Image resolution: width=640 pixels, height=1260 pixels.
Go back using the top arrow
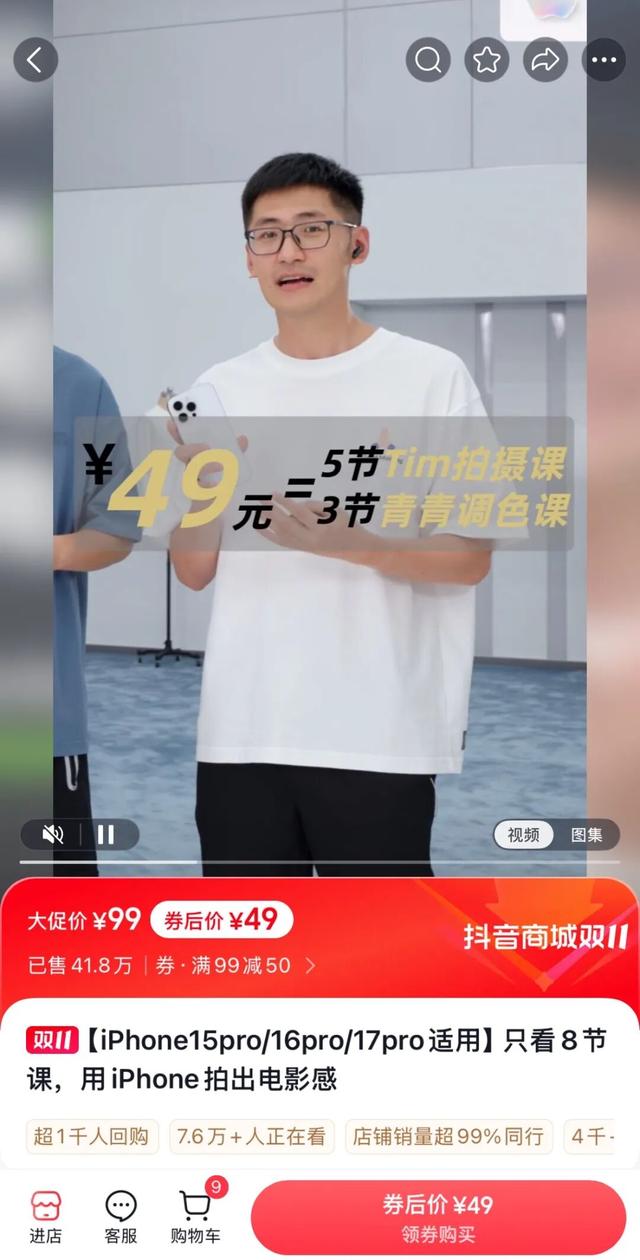(x=35, y=60)
